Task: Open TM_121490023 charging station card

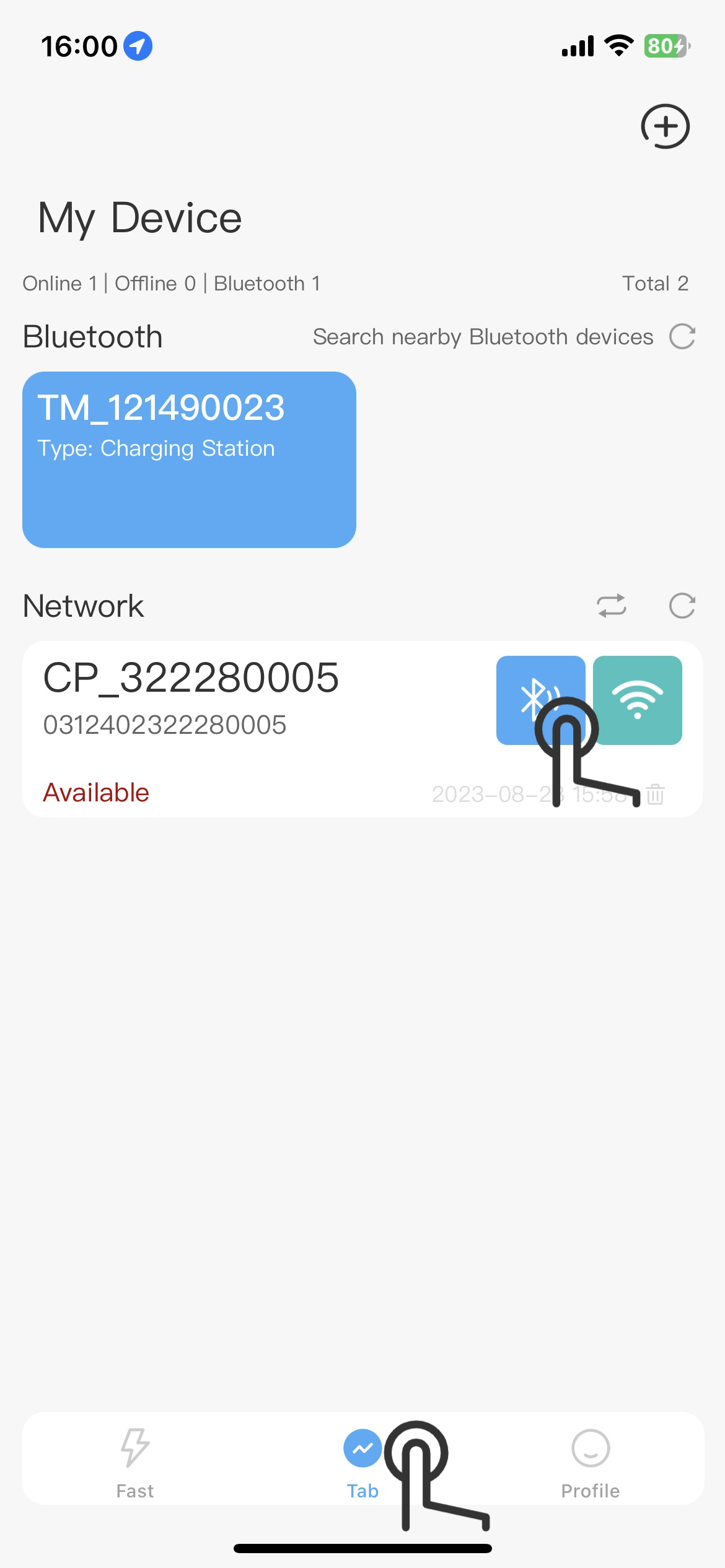Action: click(x=189, y=460)
